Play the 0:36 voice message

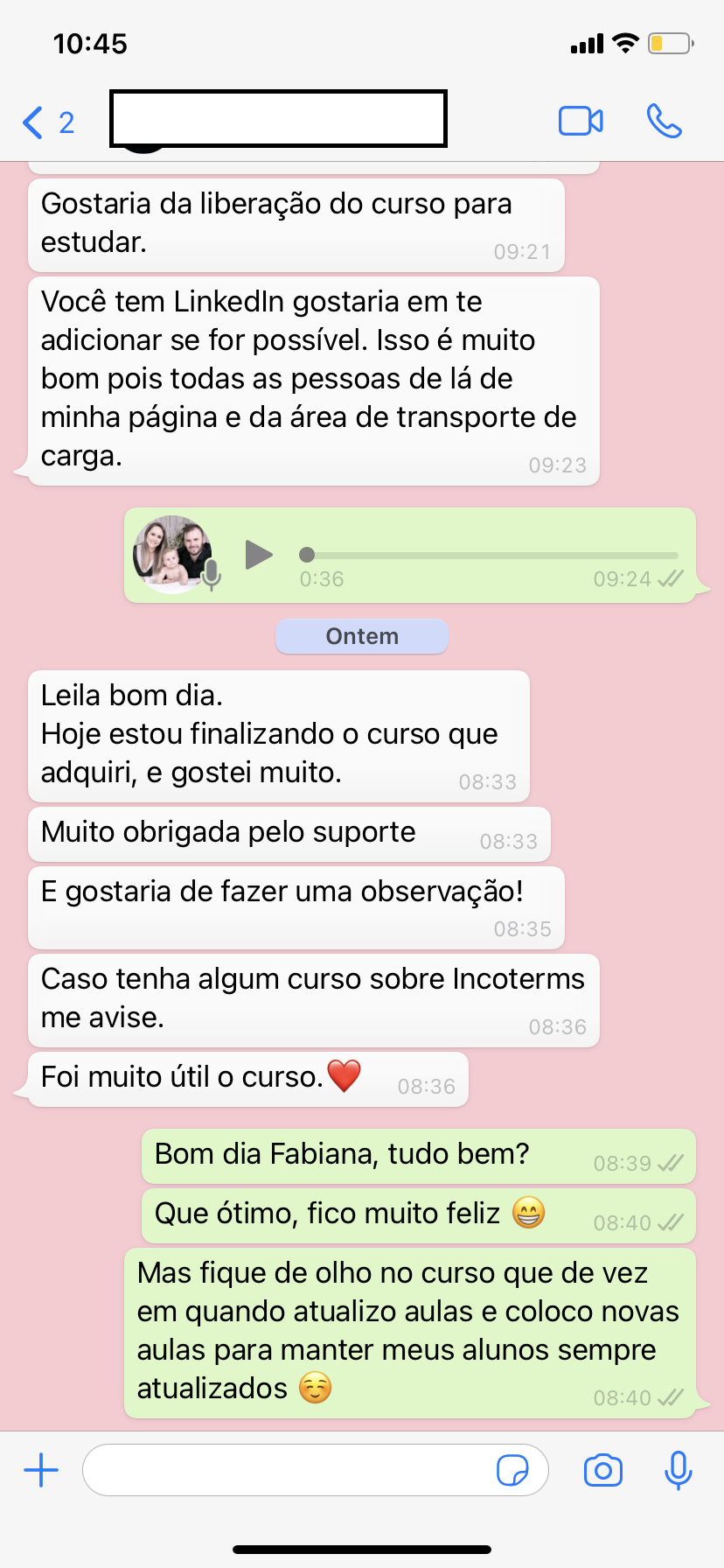tap(258, 555)
